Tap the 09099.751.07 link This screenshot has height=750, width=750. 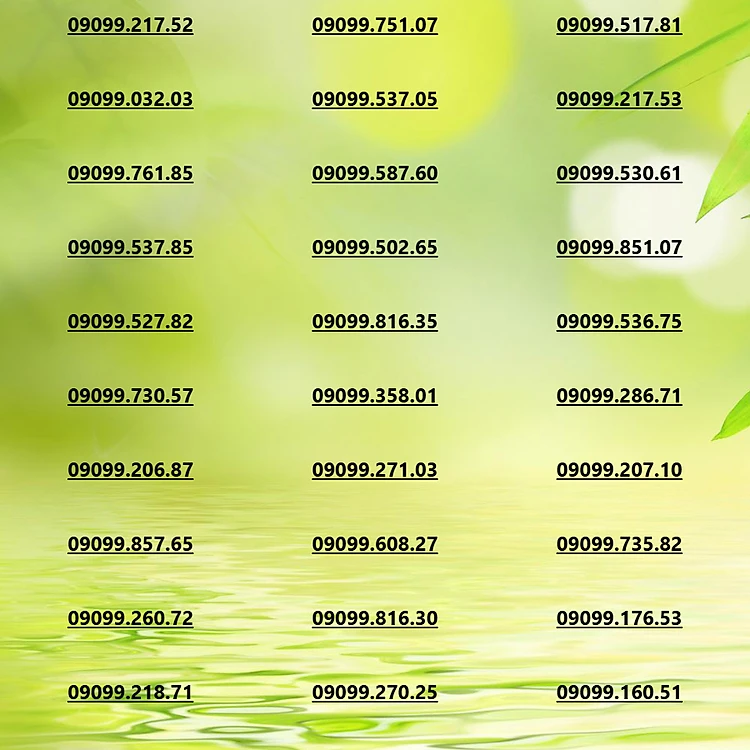tap(375, 25)
